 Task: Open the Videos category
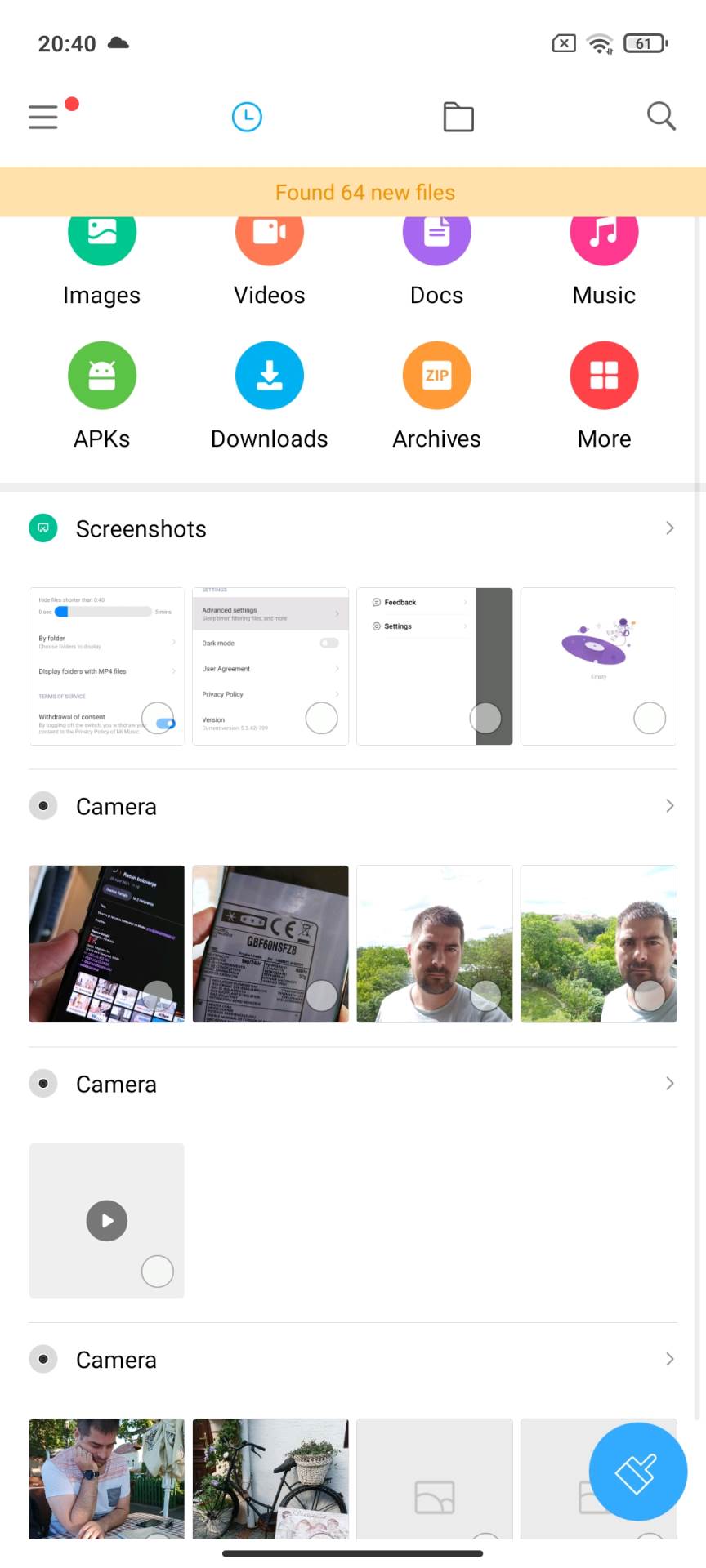(269, 253)
